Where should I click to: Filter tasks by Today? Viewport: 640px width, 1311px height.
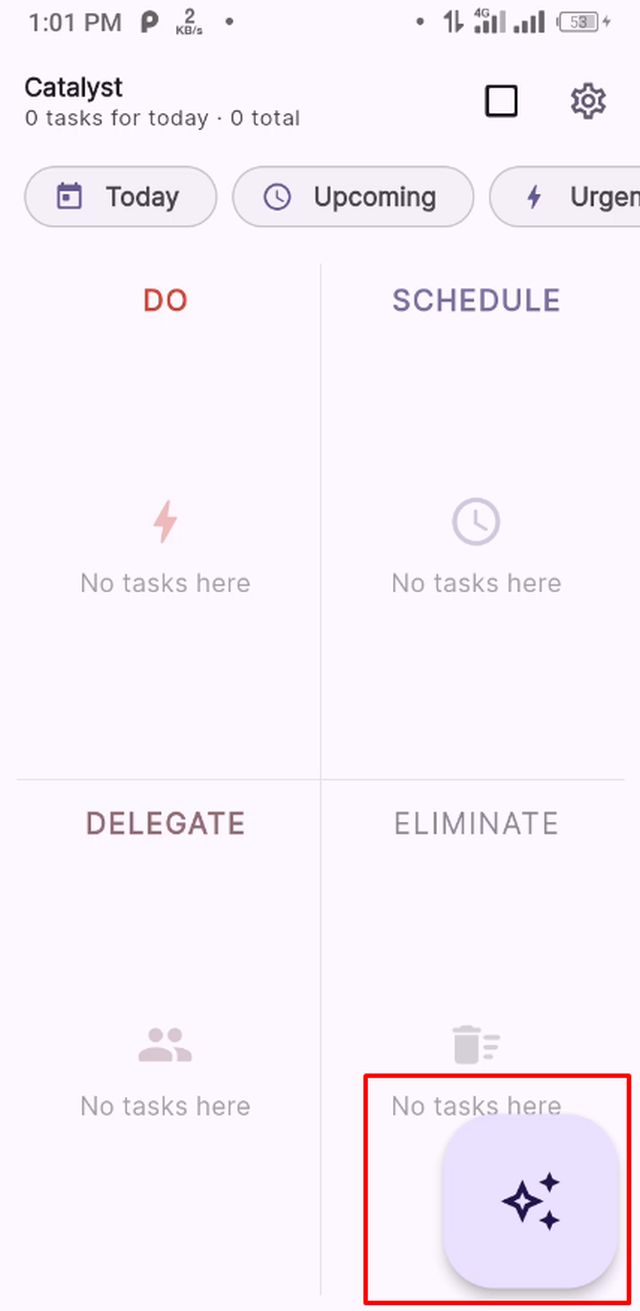coord(120,197)
